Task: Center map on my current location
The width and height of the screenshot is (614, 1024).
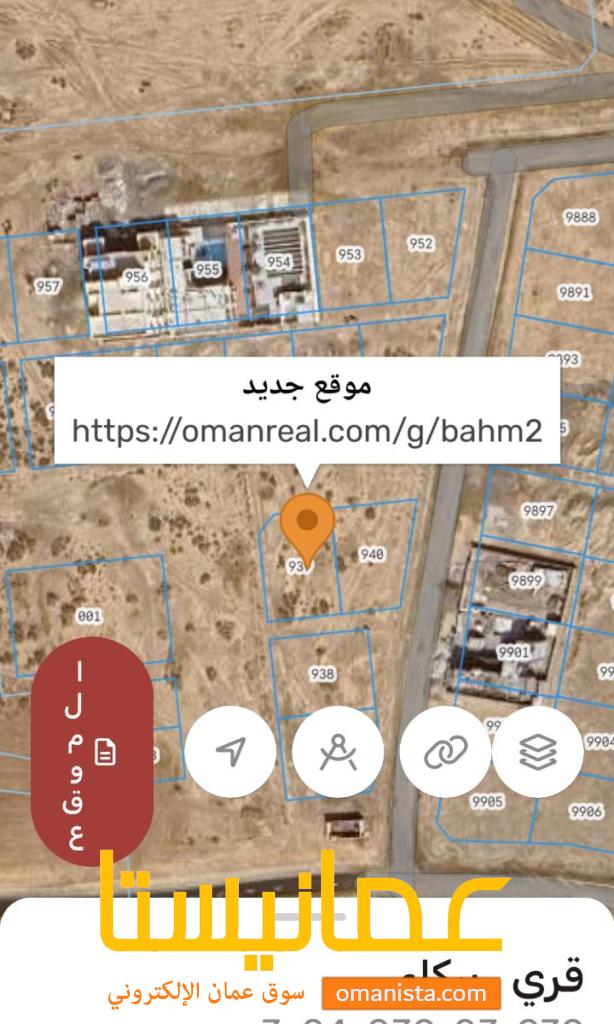Action: click(x=231, y=751)
